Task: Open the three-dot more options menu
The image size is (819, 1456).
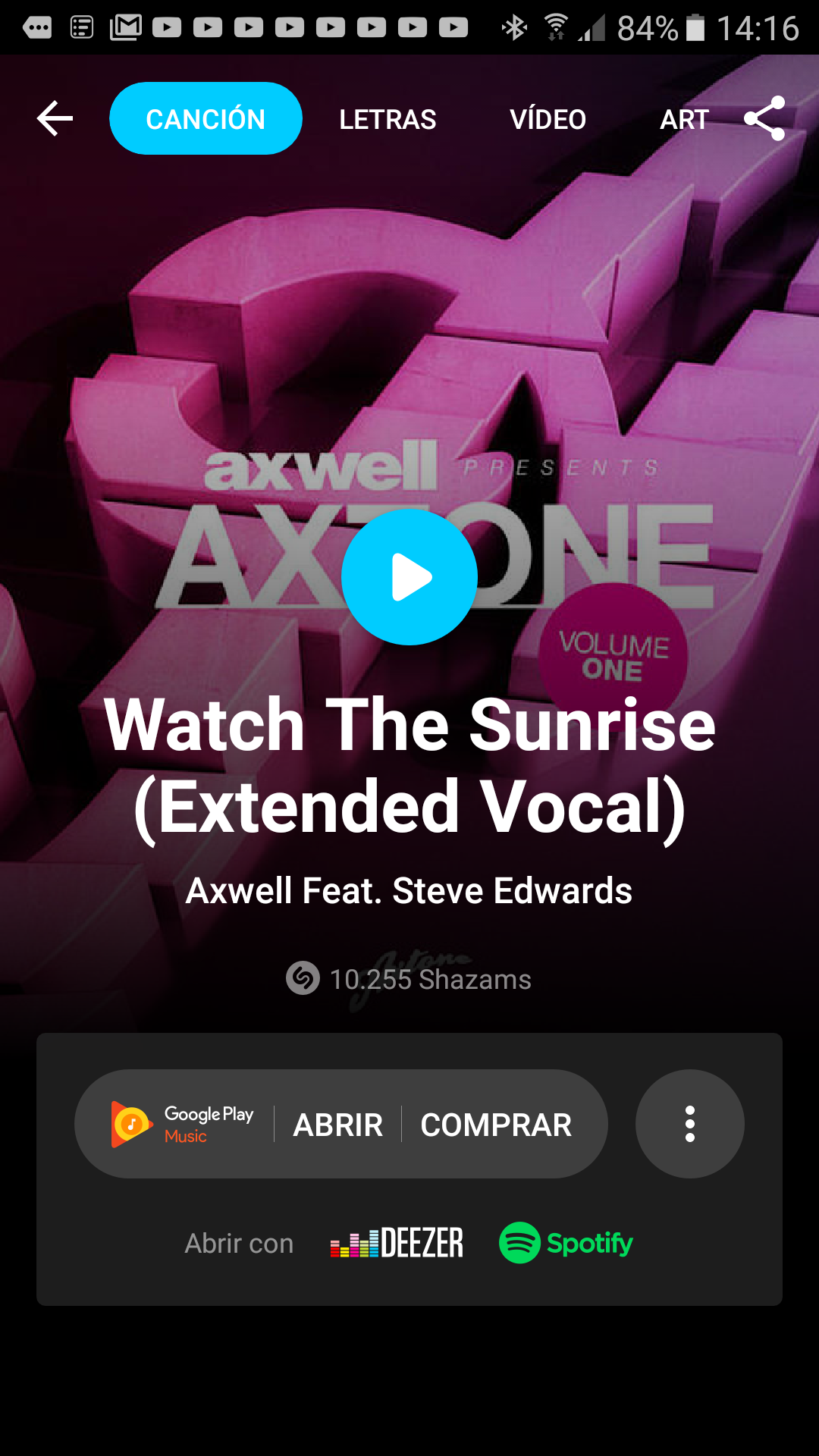Action: coord(689,1124)
